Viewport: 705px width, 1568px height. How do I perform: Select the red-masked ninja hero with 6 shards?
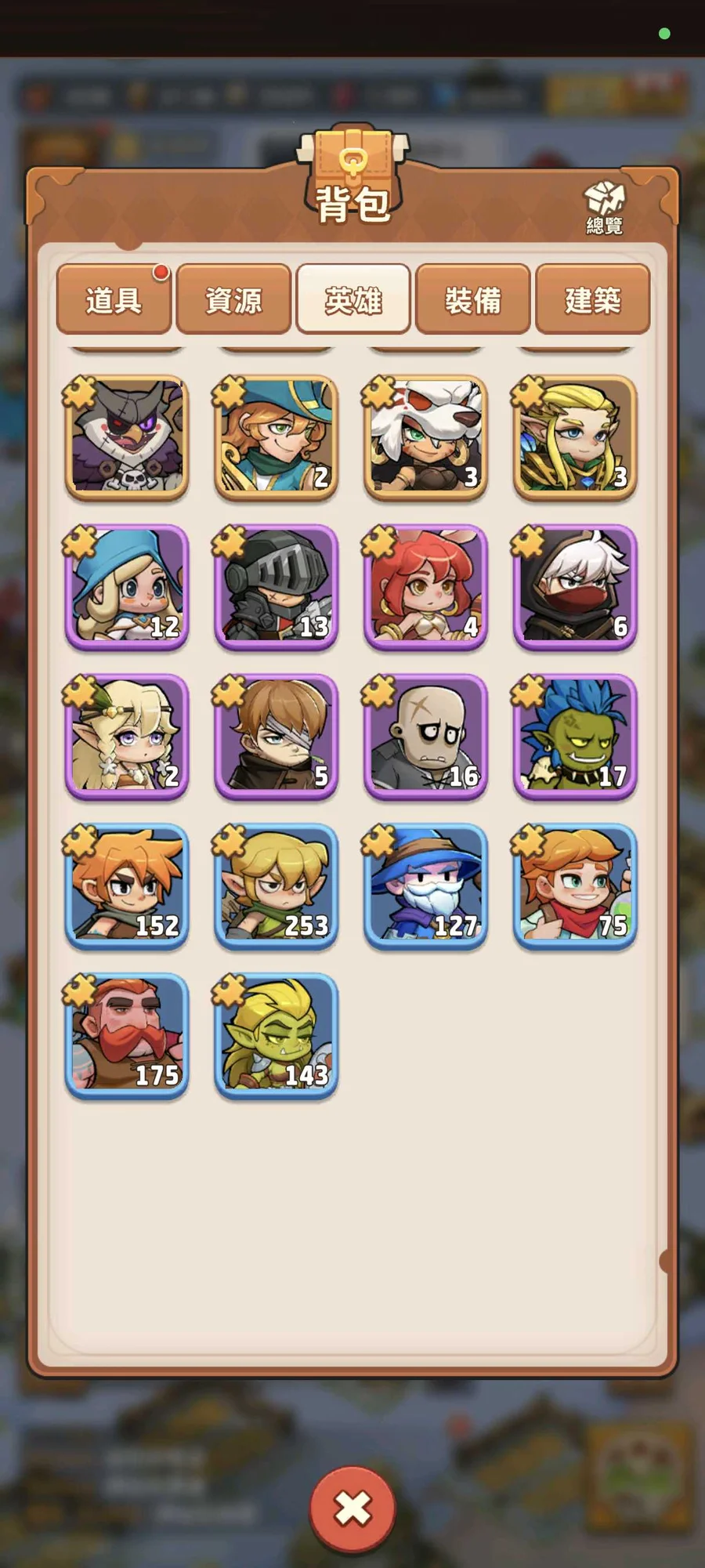575,586
